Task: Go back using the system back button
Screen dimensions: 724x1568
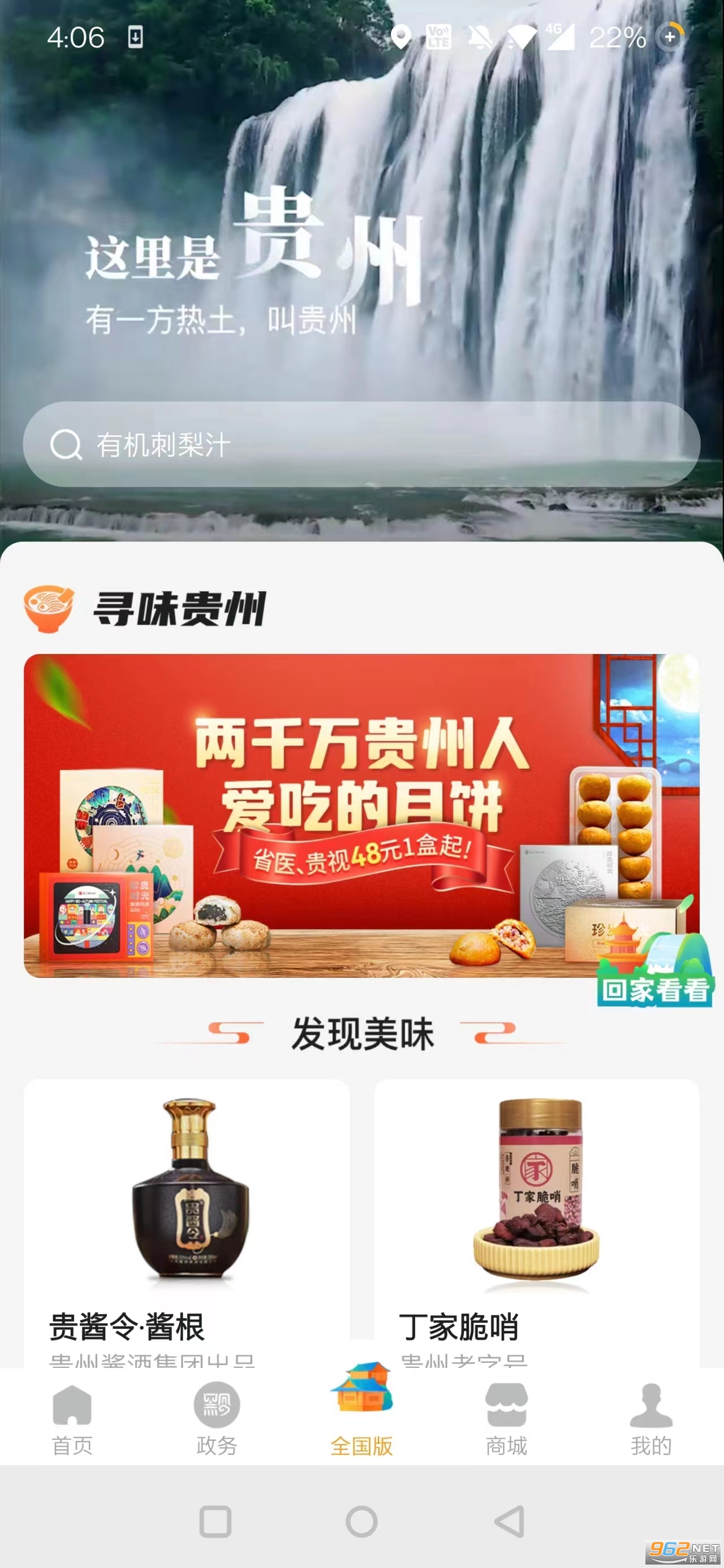Action: tap(509, 1522)
